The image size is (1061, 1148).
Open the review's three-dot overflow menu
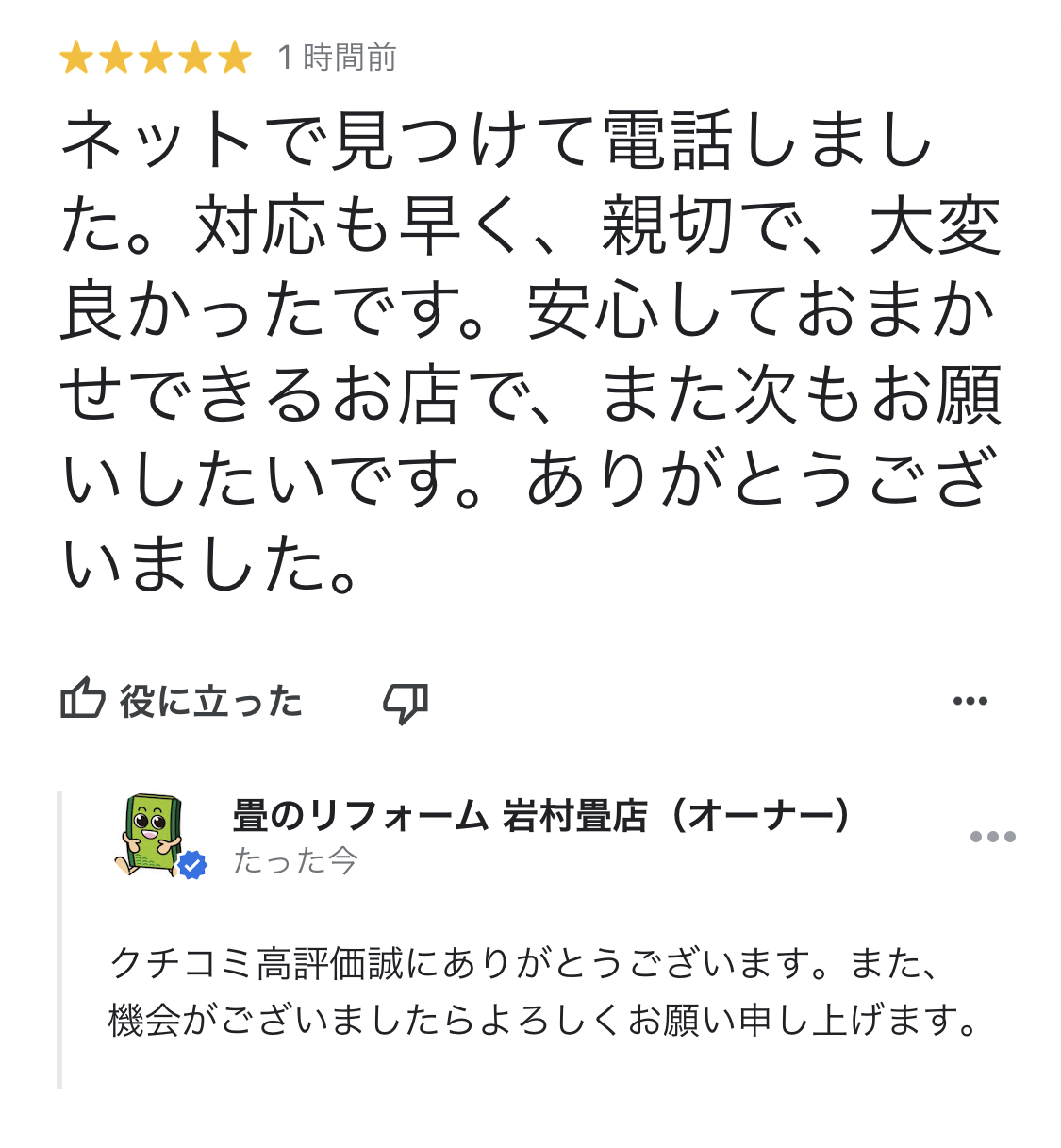coord(970,701)
